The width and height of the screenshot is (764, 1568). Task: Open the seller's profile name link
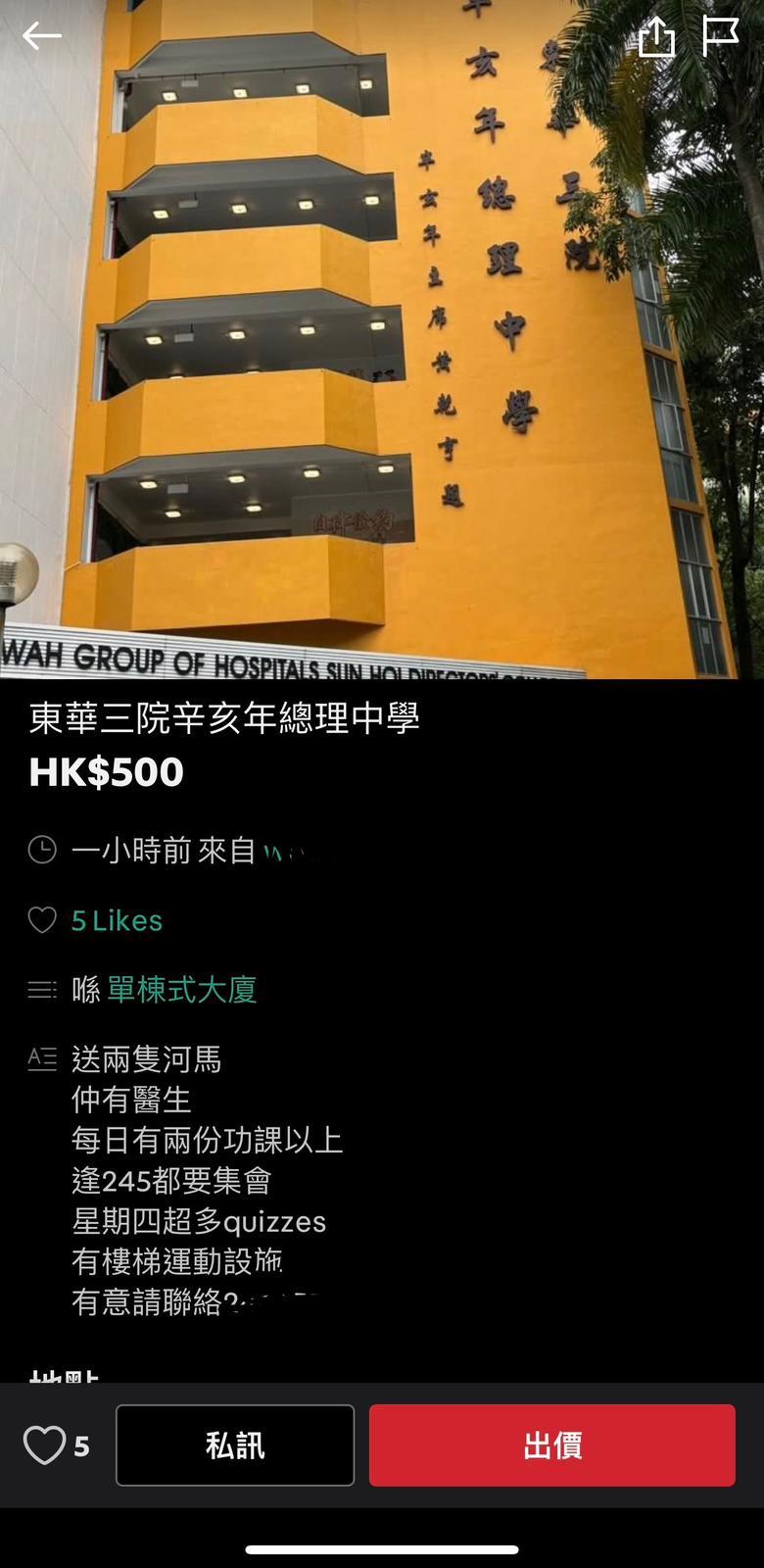(x=292, y=851)
